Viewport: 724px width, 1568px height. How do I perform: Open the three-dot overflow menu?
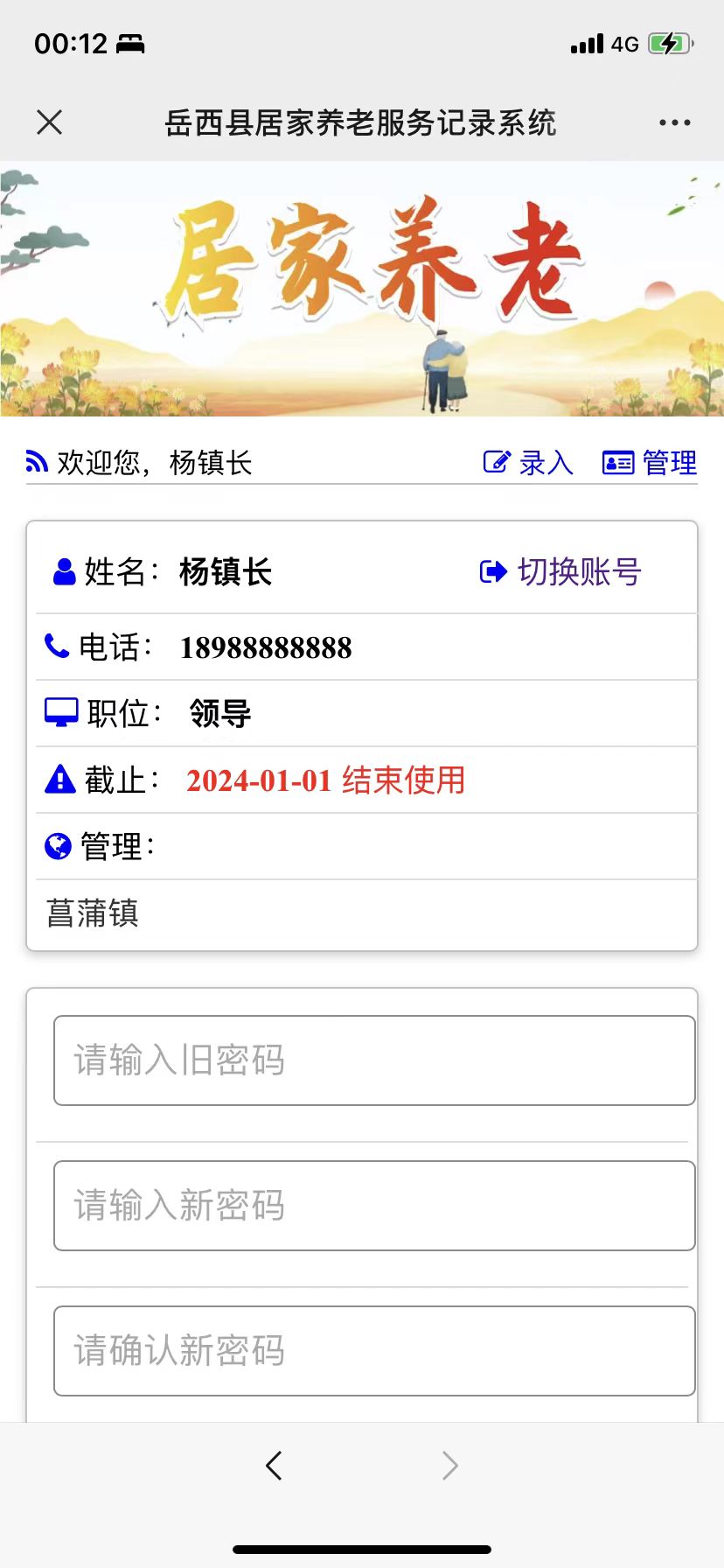[674, 122]
